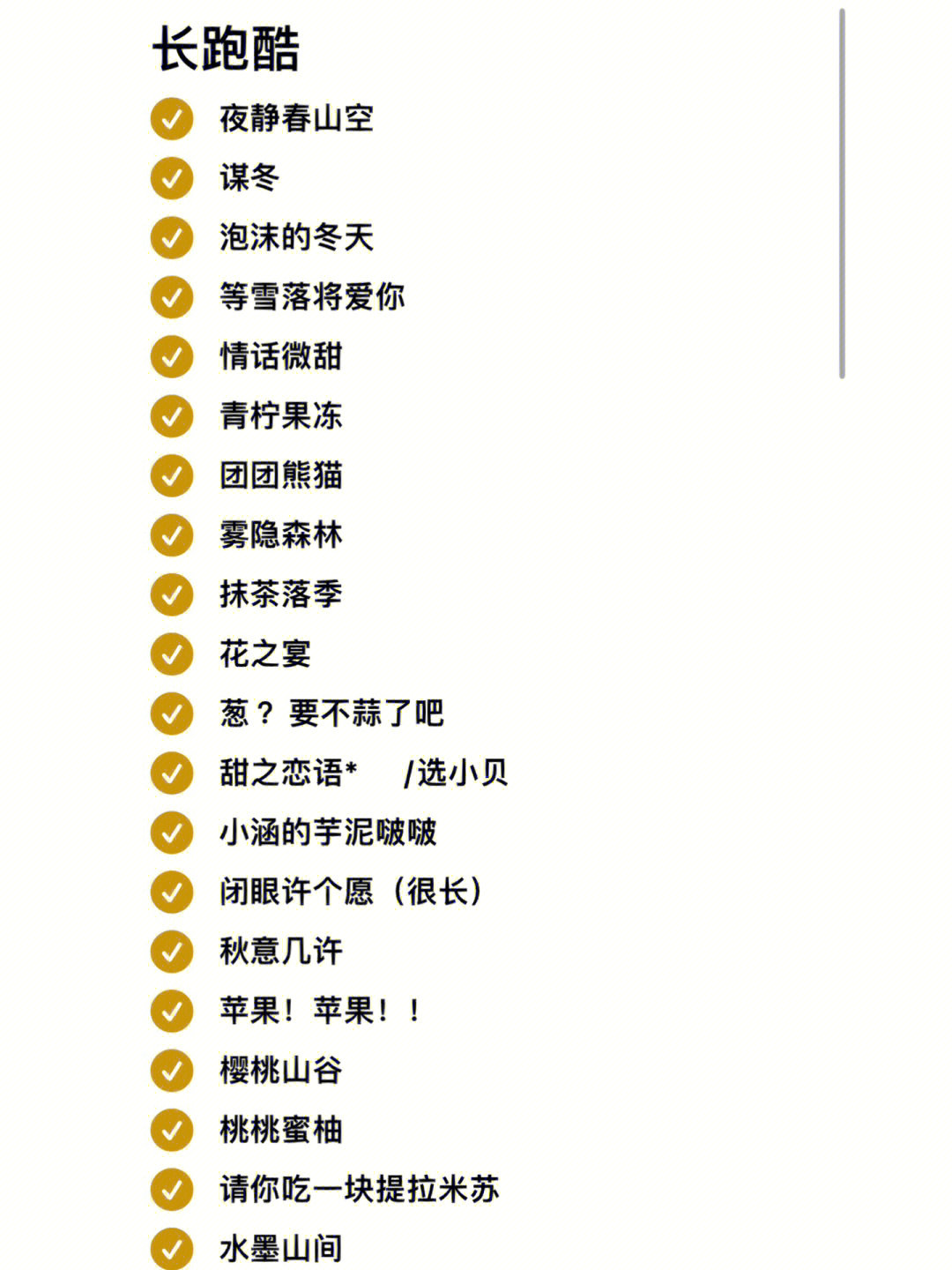Toggle the 泡沫的冬天 checkbox
This screenshot has width=952, height=1270.
click(172, 238)
